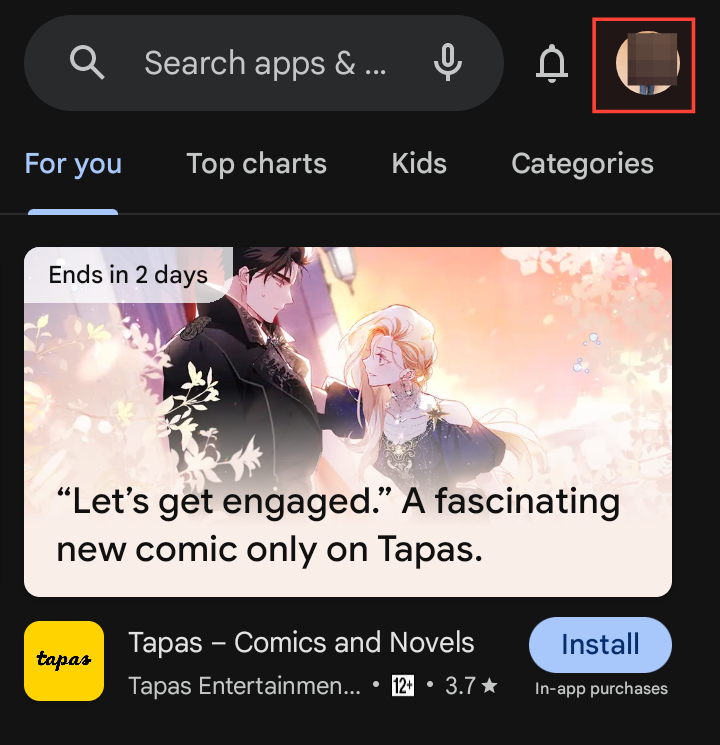This screenshot has height=745, width=720.
Task: Switch to the Kids tab
Action: (419, 164)
